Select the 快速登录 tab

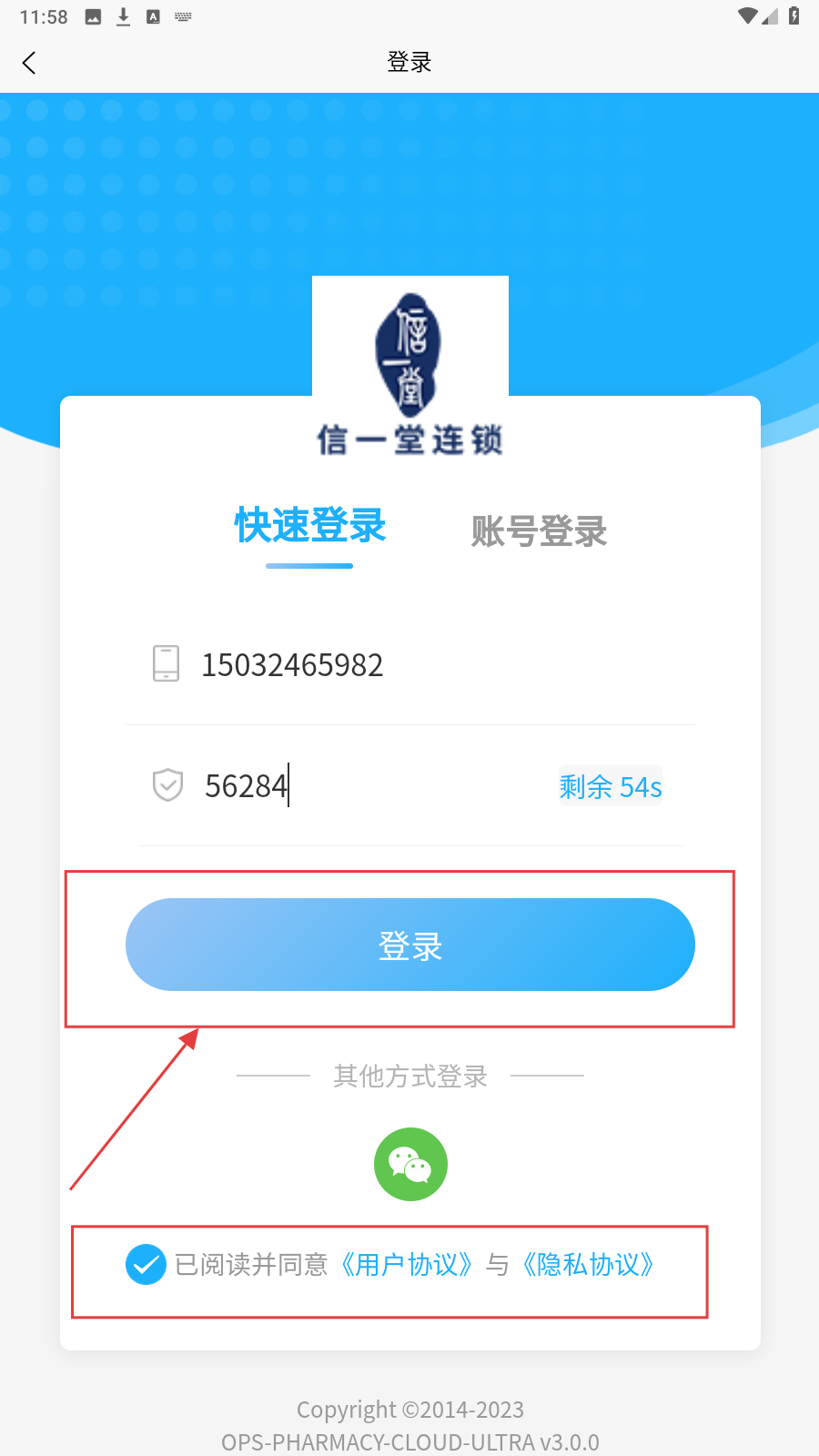tap(310, 527)
